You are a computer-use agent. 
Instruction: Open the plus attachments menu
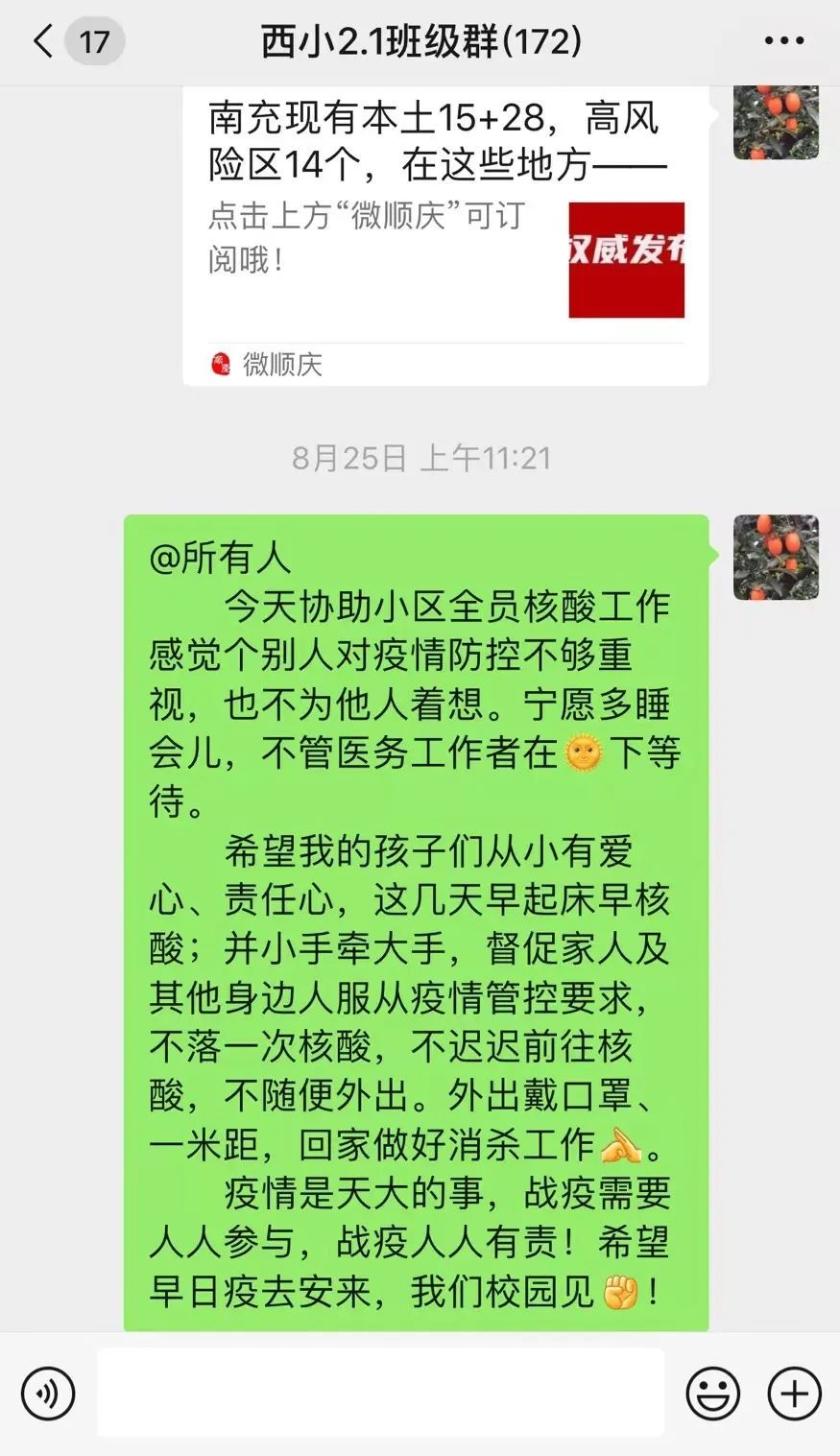click(795, 1393)
